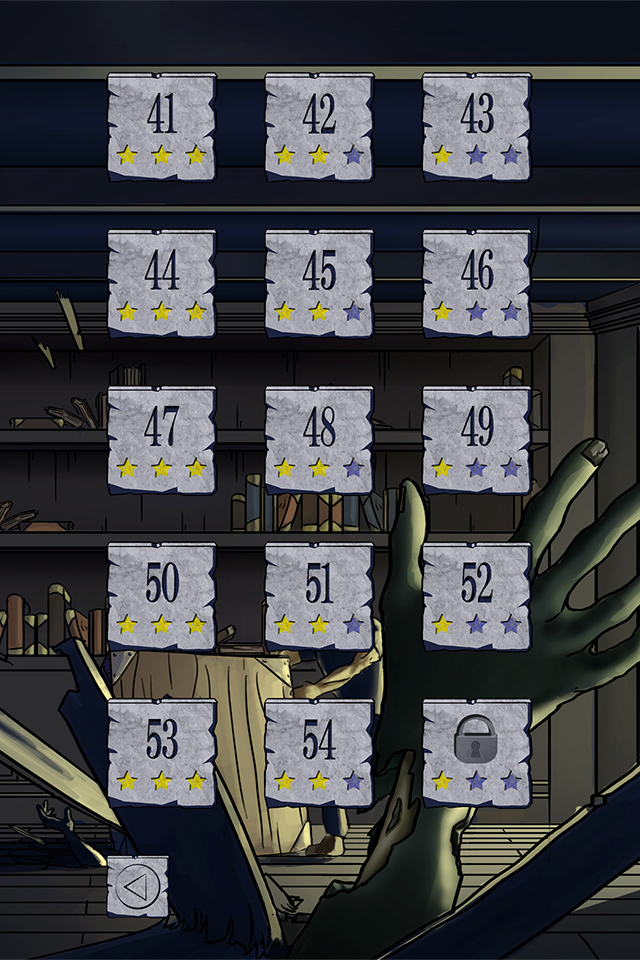Open level 41
This screenshot has width=640, height=960.
[x=161, y=127]
